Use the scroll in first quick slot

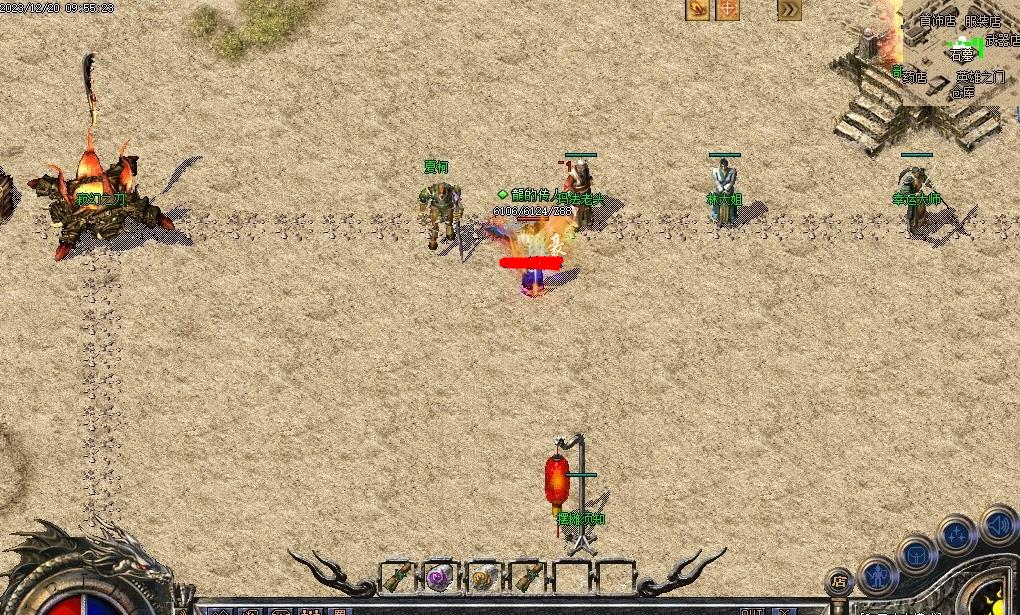point(398,577)
